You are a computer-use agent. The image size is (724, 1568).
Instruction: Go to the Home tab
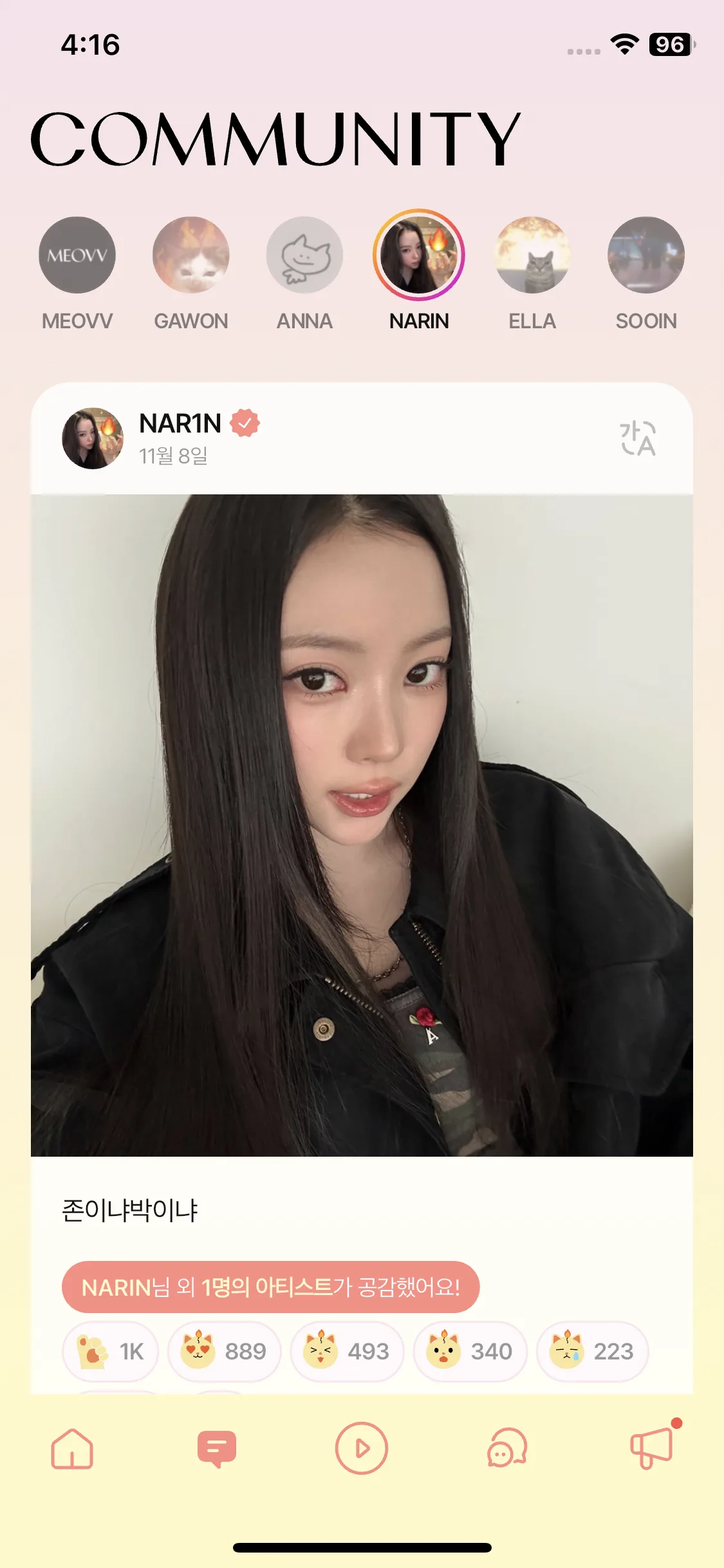(72, 1449)
